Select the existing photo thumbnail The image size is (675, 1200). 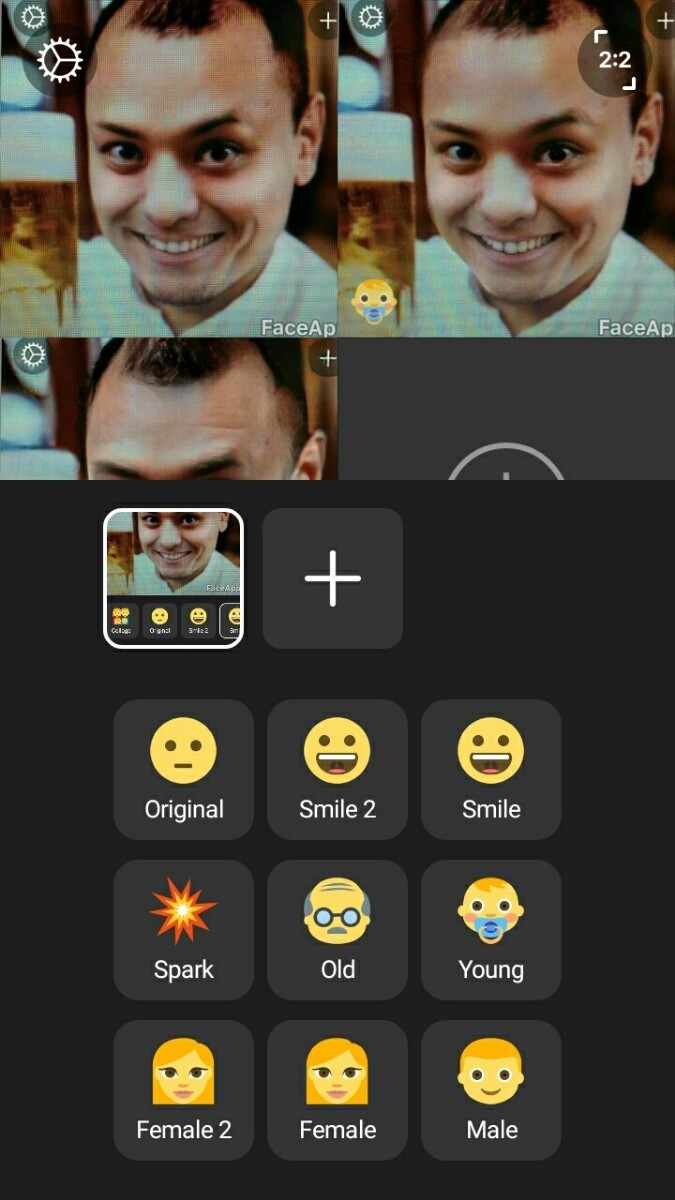(174, 578)
